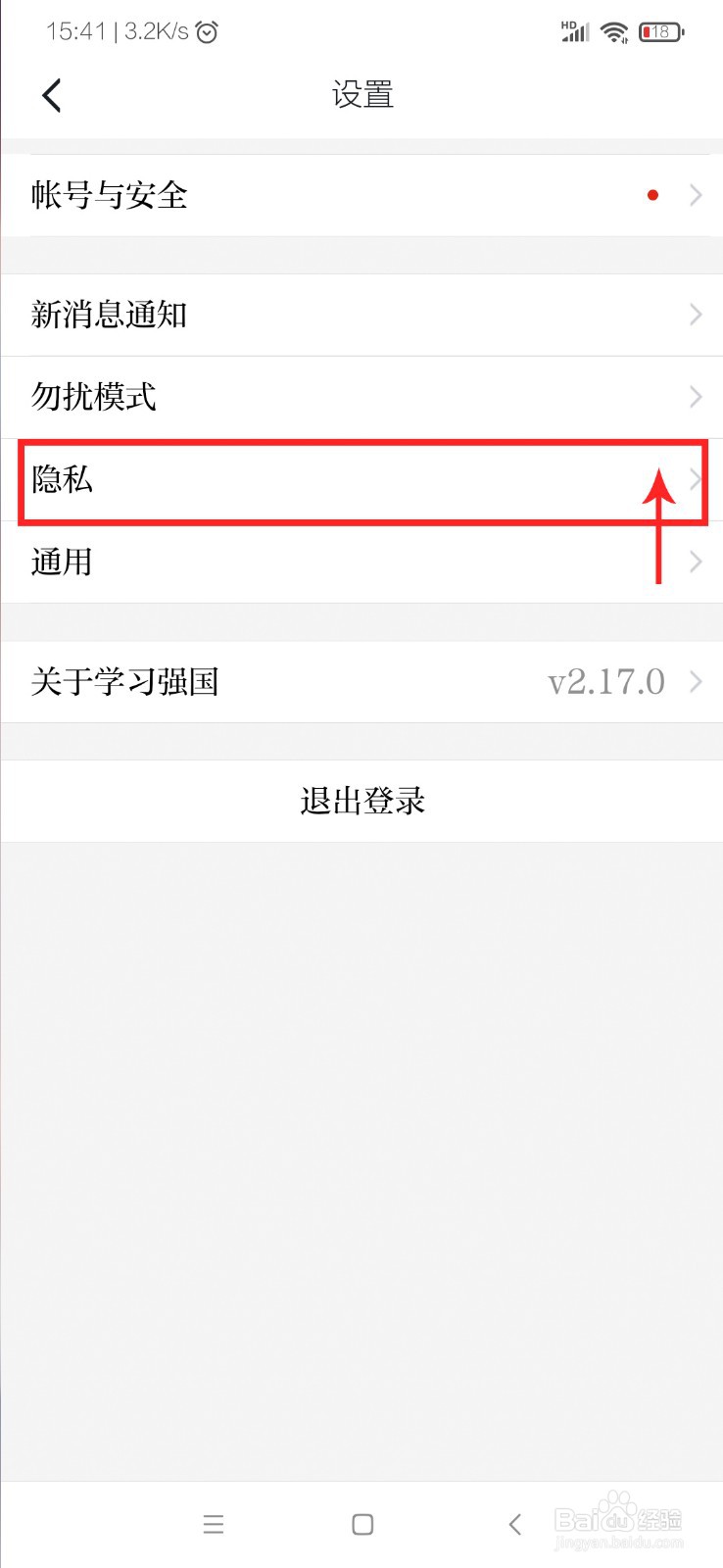Click the Wi-Fi icon in status bar
723x1568 pixels.
(612, 31)
